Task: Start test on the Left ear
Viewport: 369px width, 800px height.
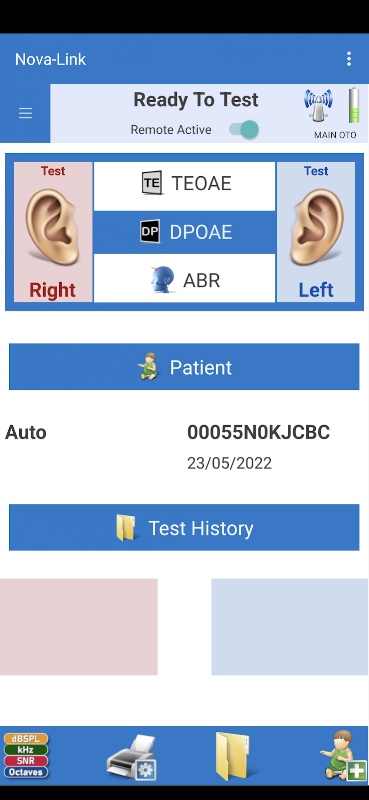Action: [316, 232]
